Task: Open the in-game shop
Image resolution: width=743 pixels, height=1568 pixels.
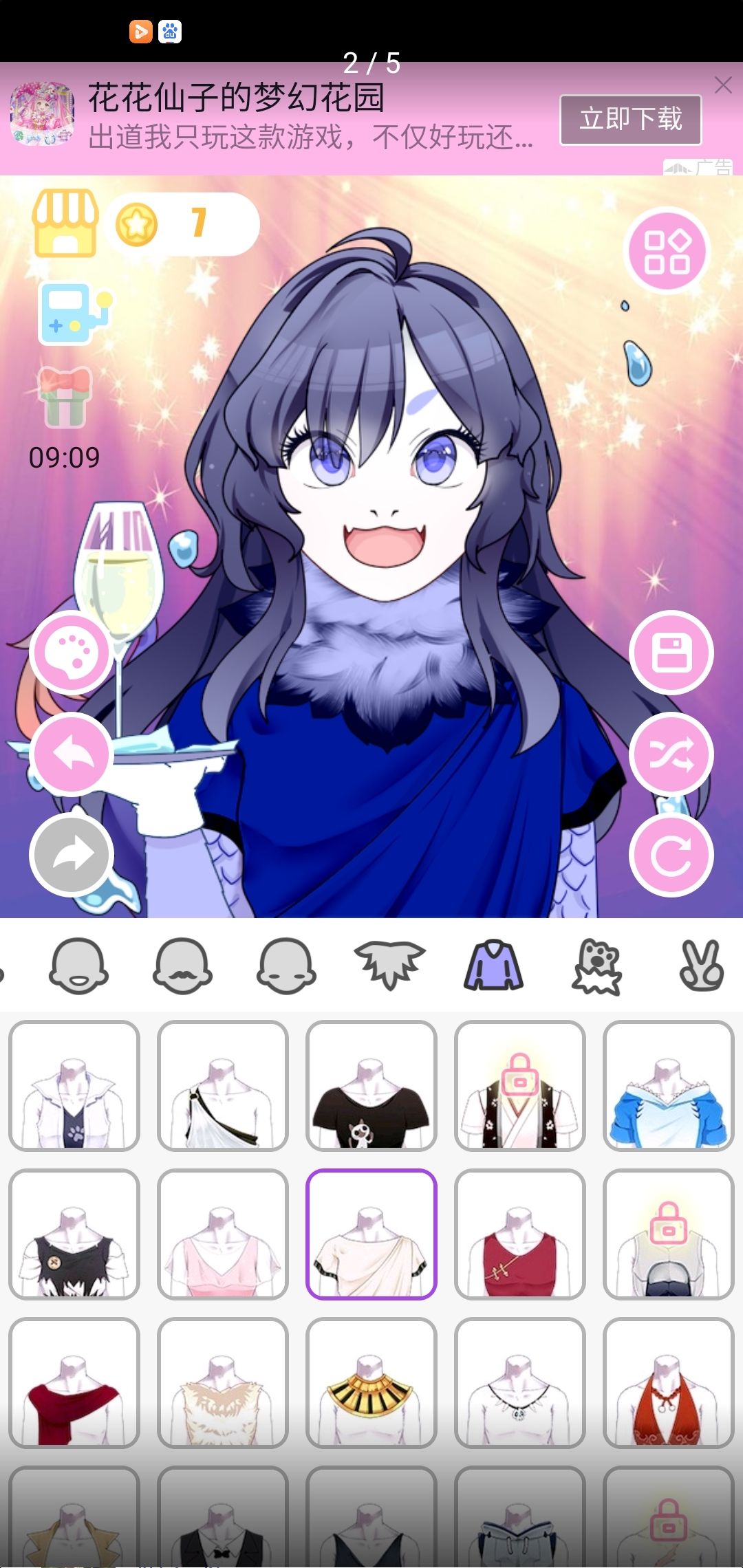Action: pos(65,225)
